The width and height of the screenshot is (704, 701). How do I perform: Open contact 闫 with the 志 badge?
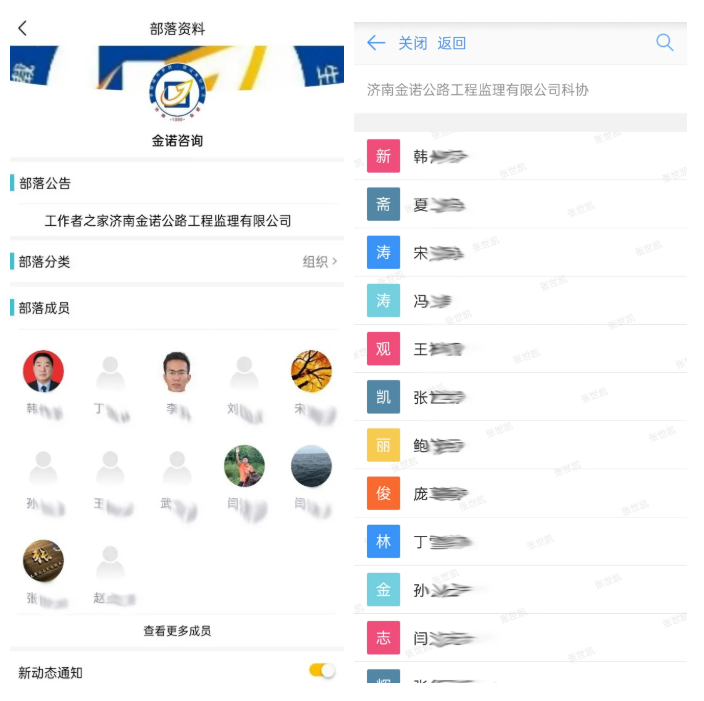pos(520,638)
